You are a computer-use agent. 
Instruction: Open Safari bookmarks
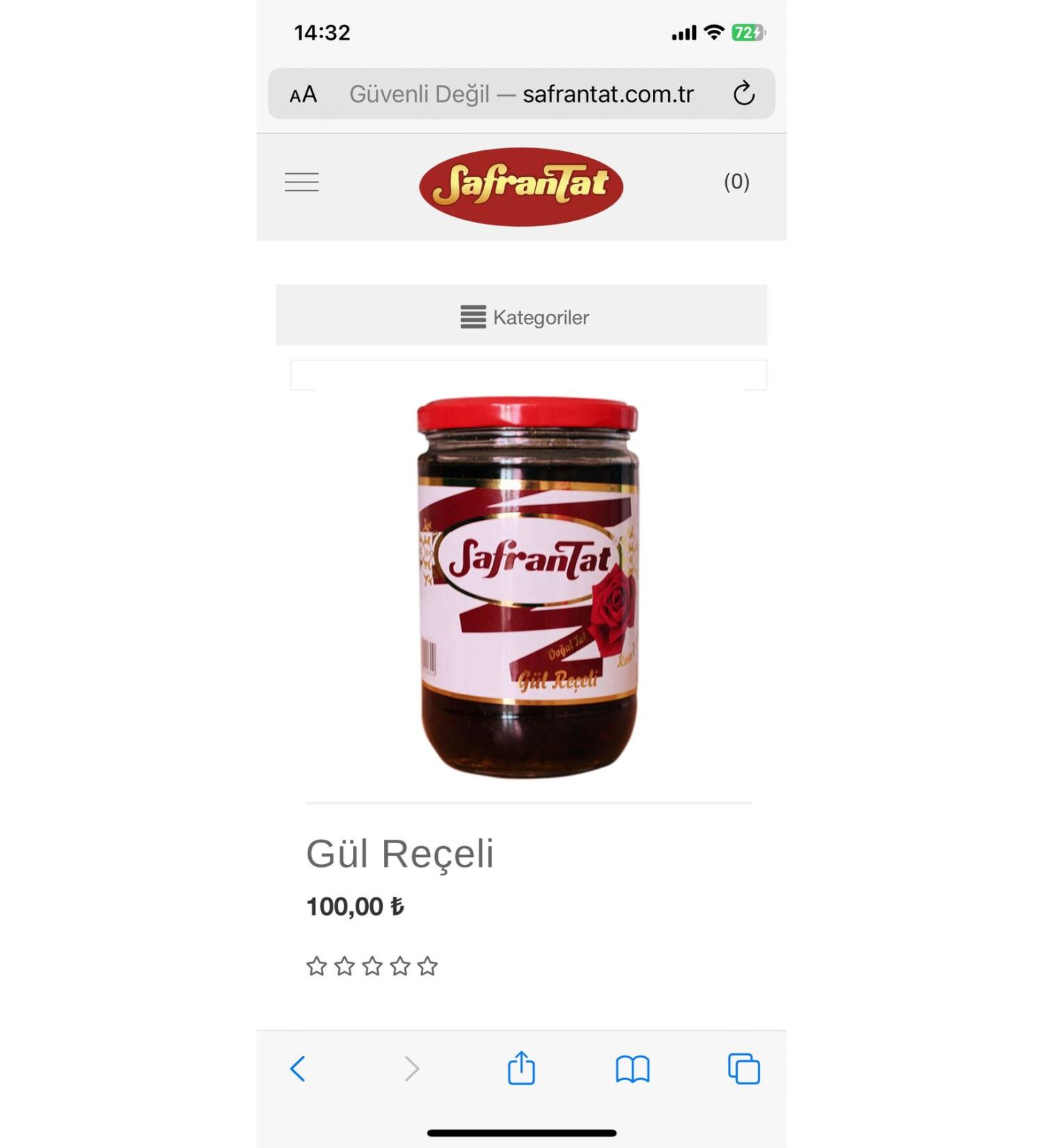coord(632,1069)
